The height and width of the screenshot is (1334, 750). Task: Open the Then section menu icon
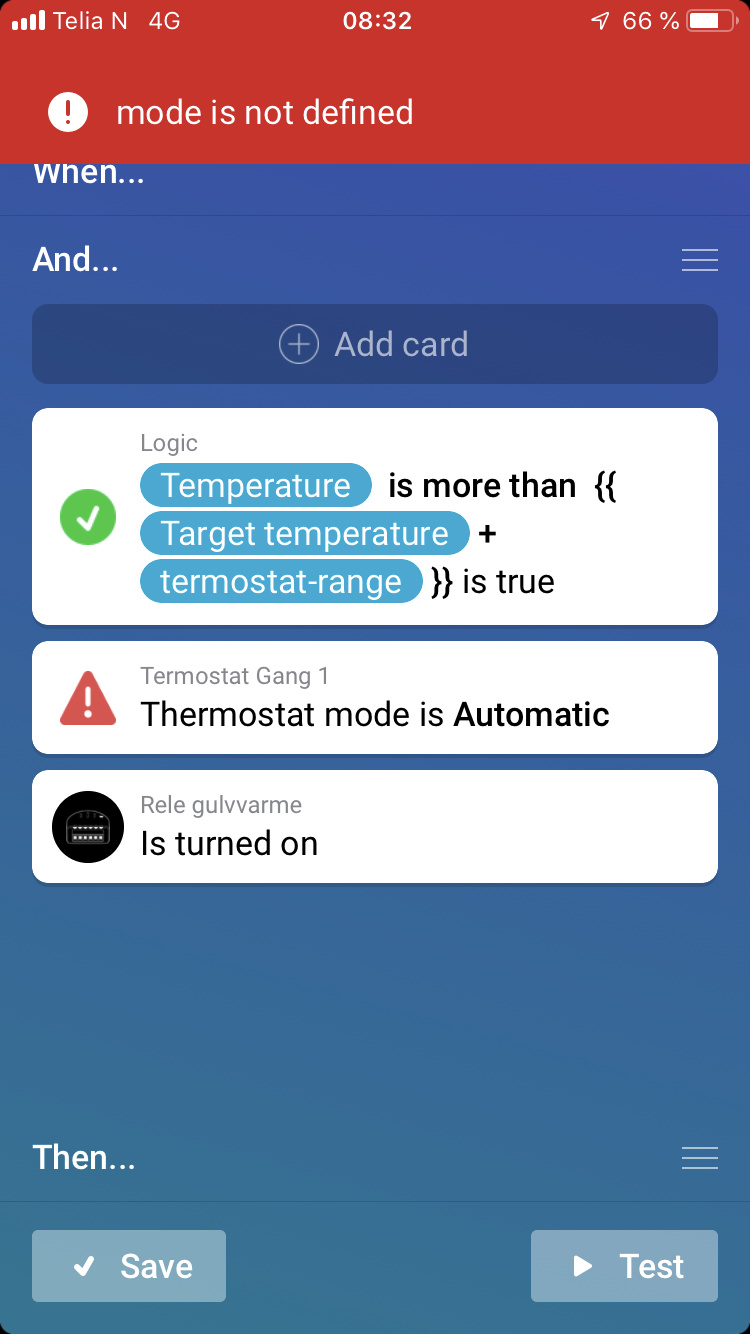pyautogui.click(x=699, y=1158)
